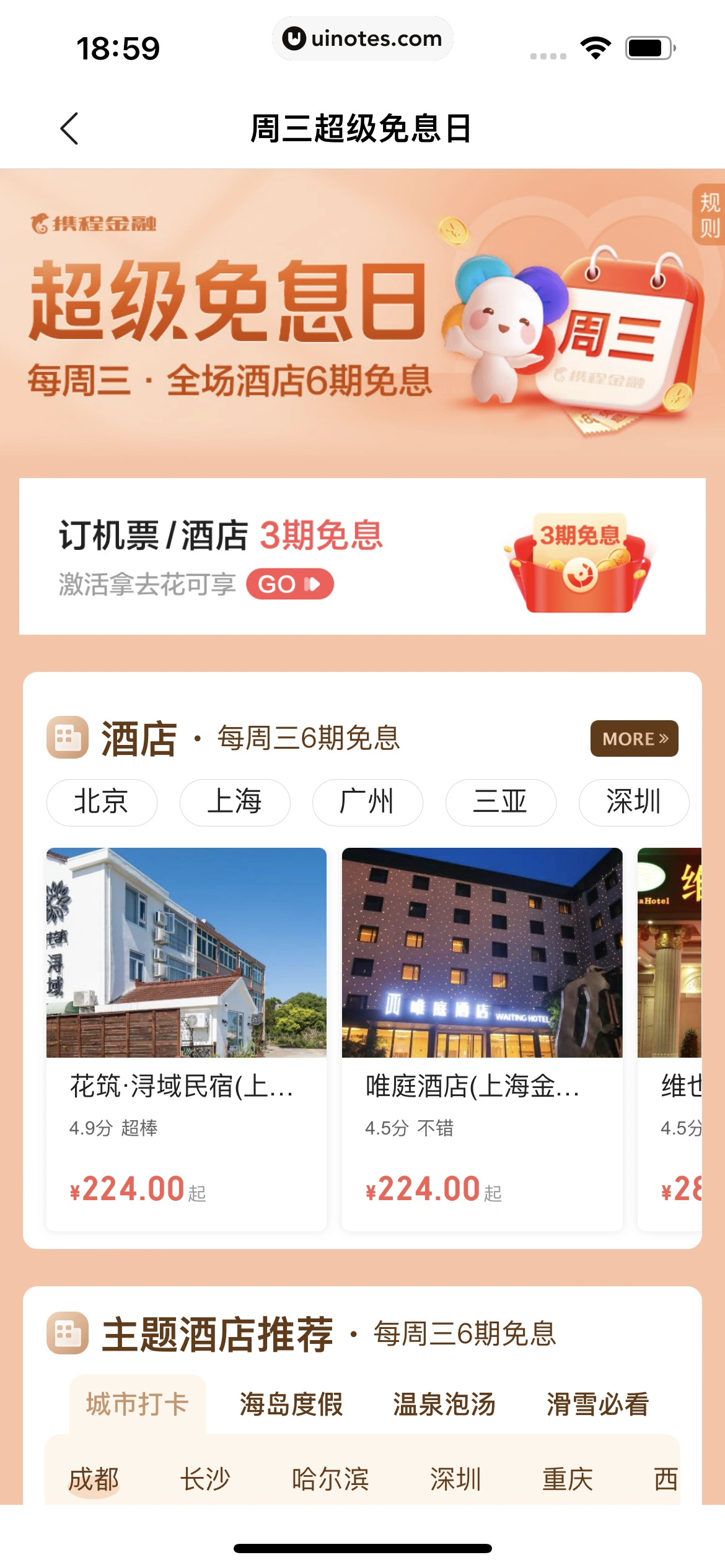
Task: Open the 花筑·浔域民宿 hotel card
Action: tap(186, 1038)
